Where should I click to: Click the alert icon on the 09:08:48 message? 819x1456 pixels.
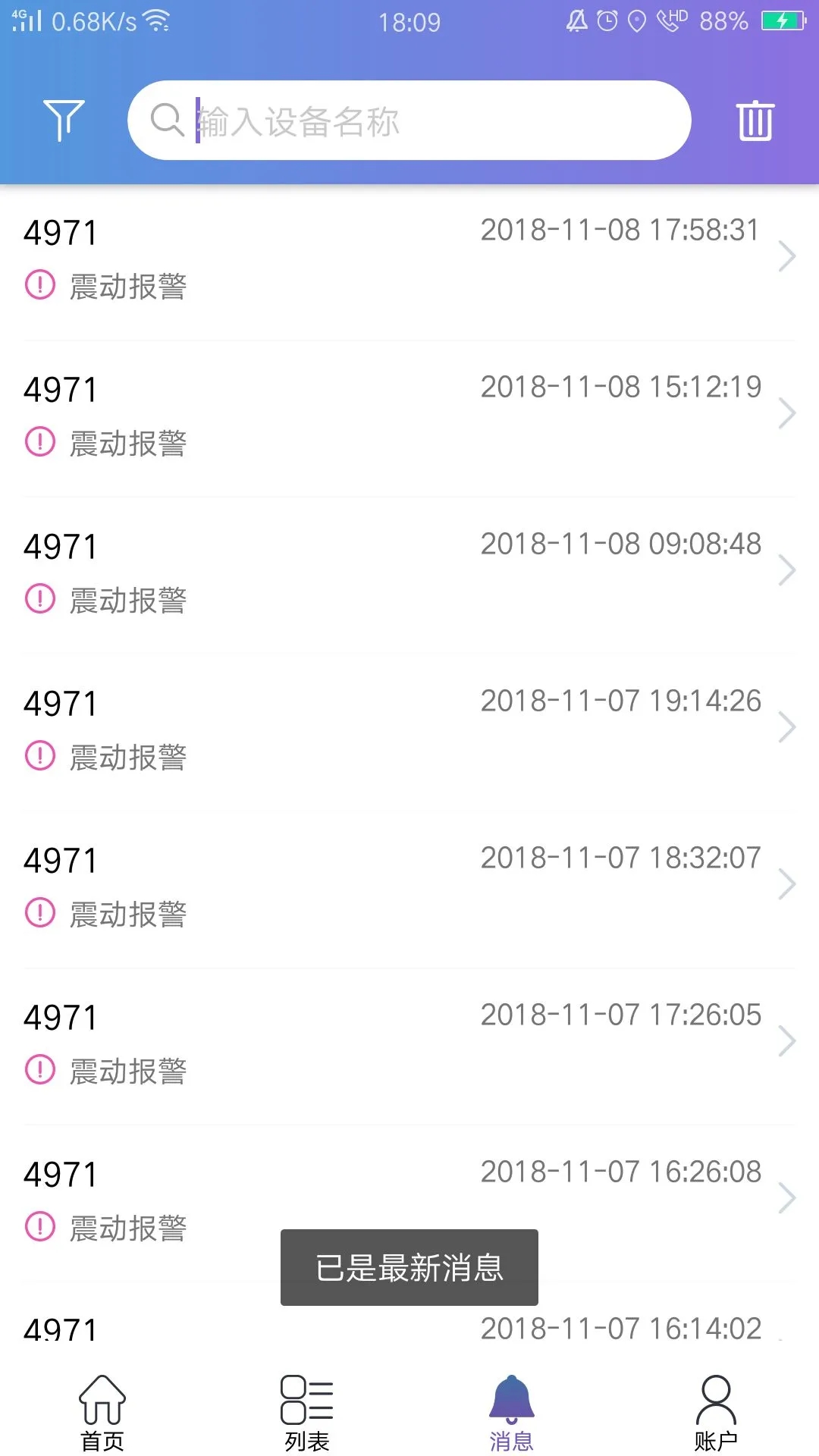[x=39, y=599]
